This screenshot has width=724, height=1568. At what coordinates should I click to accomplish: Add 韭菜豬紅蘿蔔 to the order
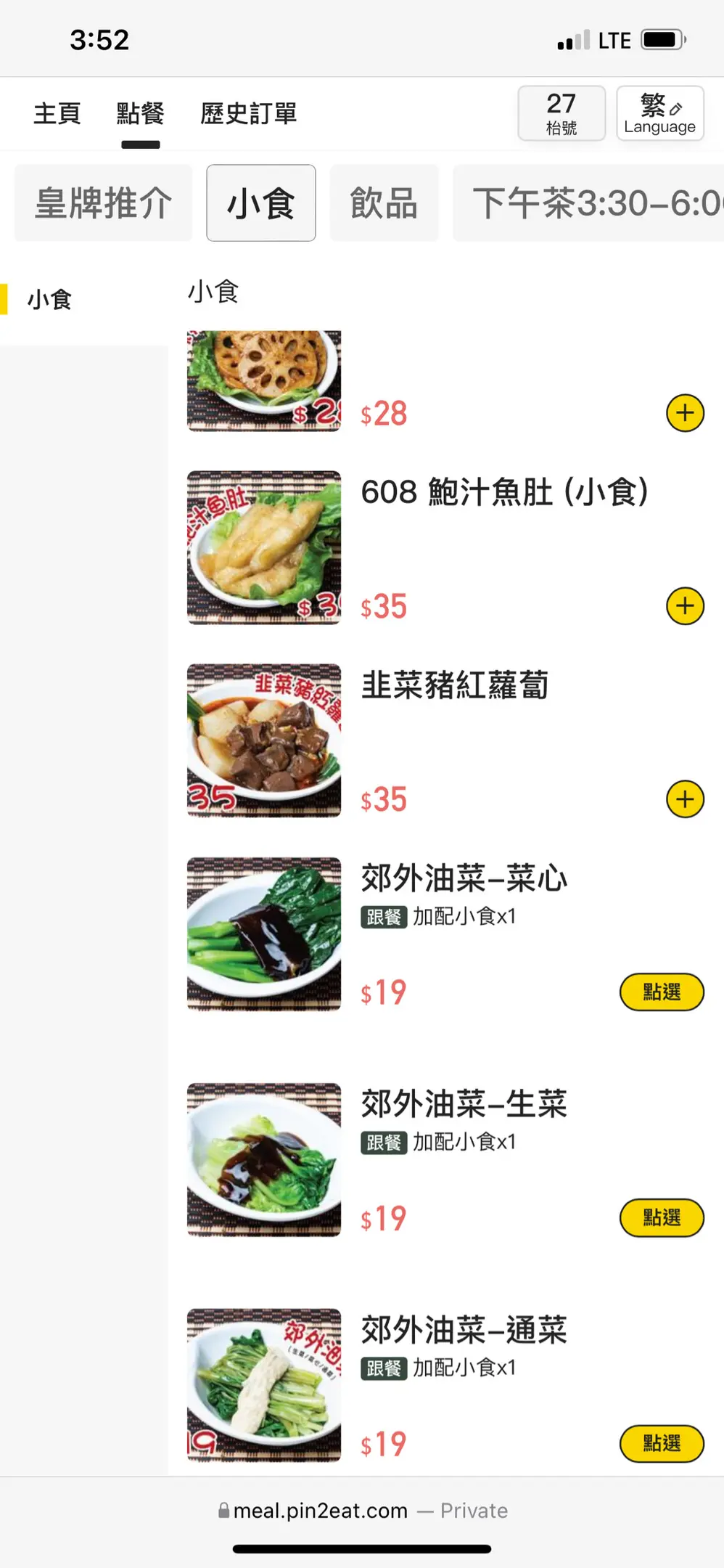tap(685, 799)
